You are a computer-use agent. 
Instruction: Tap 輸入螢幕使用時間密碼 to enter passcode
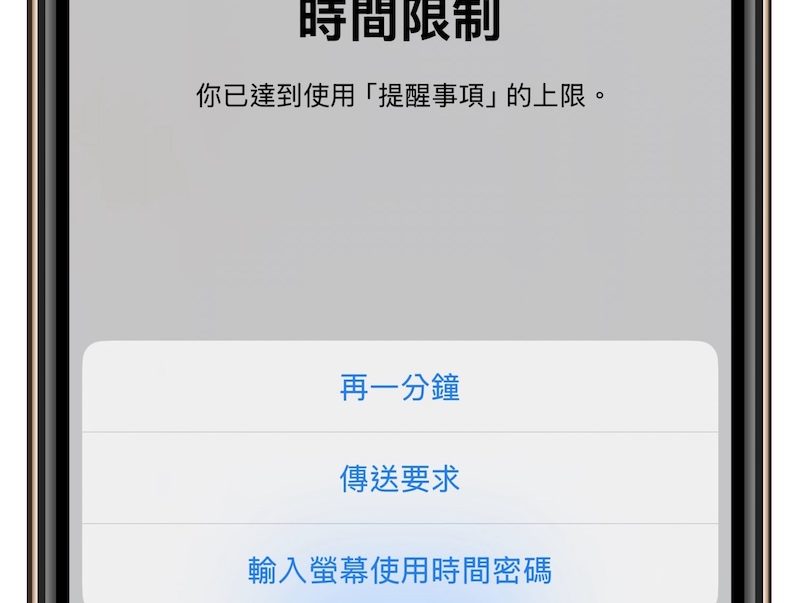[400, 570]
